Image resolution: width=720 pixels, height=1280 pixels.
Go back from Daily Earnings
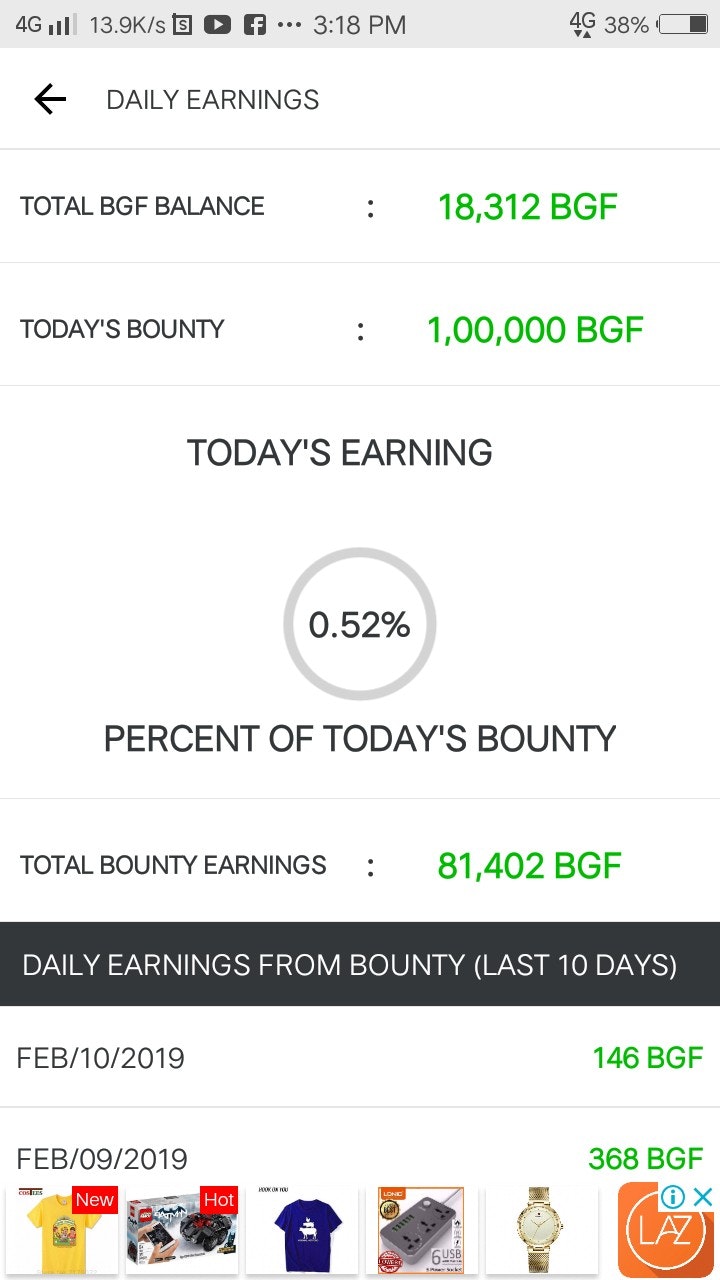50,99
